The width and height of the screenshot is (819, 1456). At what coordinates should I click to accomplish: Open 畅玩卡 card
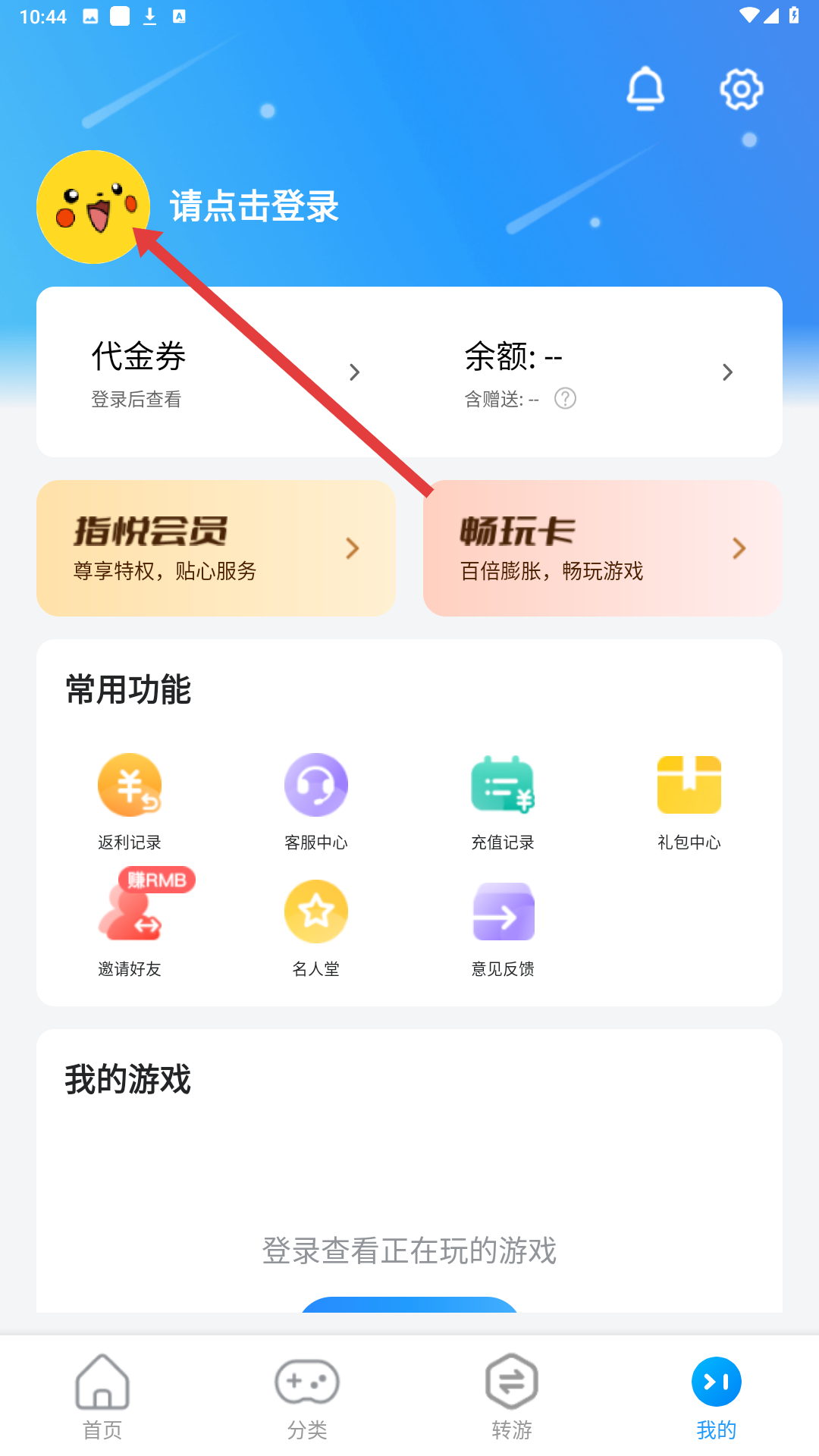[603, 548]
